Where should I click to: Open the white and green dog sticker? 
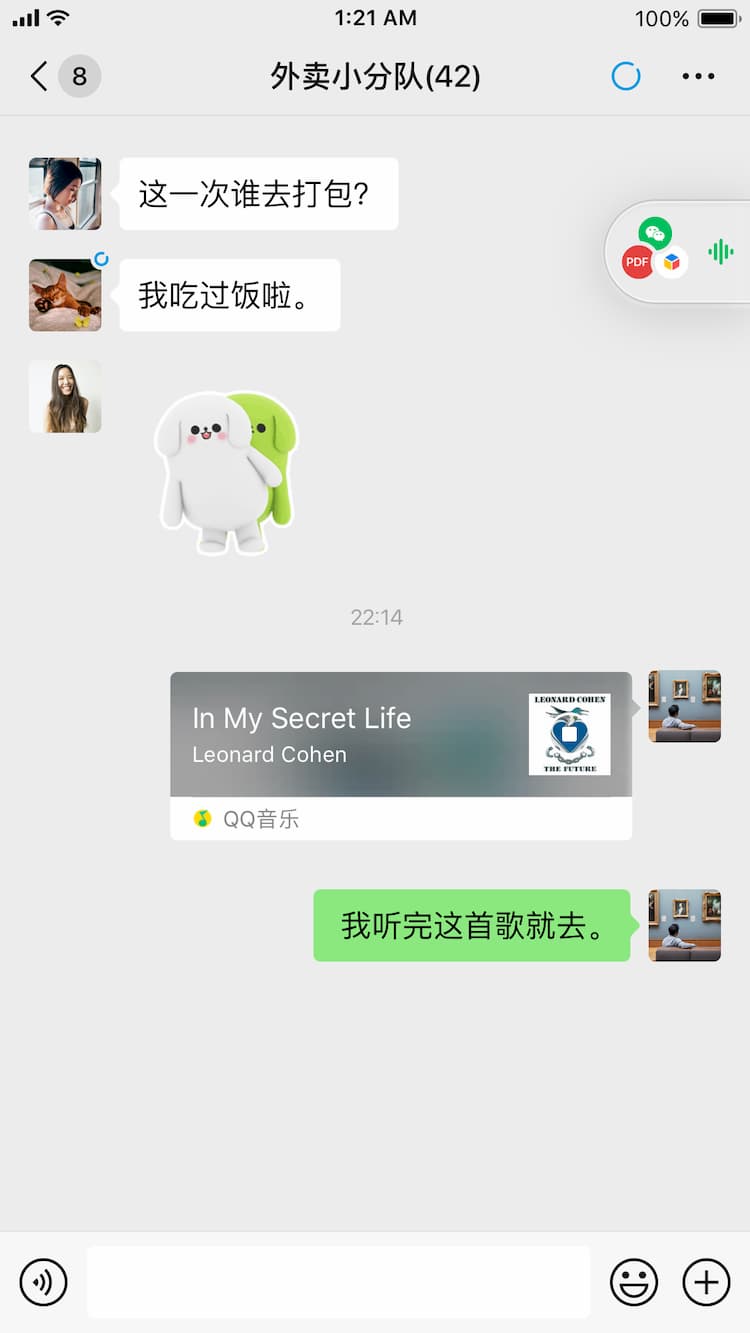pos(226,472)
